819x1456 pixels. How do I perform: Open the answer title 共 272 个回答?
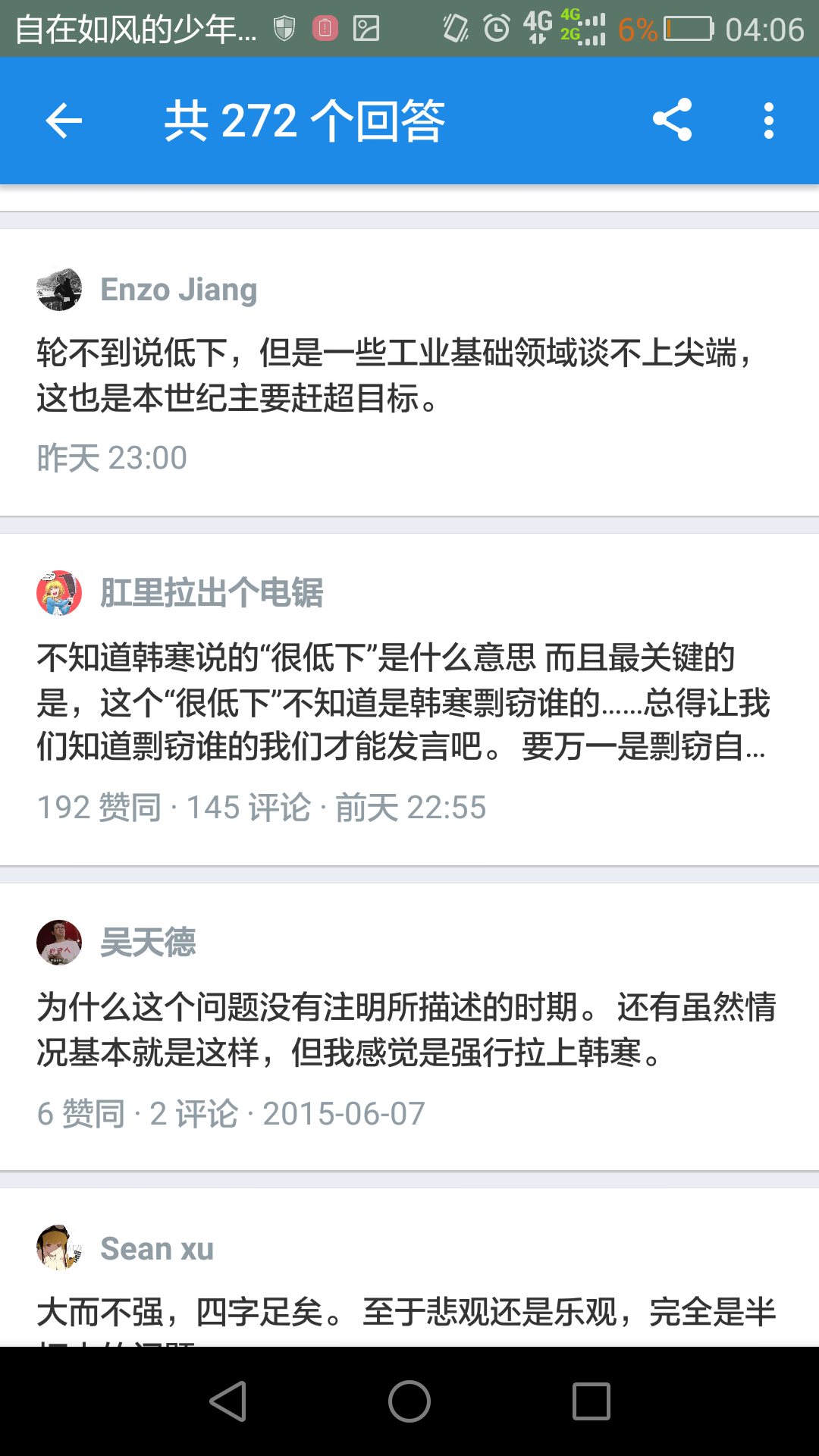pos(306,121)
